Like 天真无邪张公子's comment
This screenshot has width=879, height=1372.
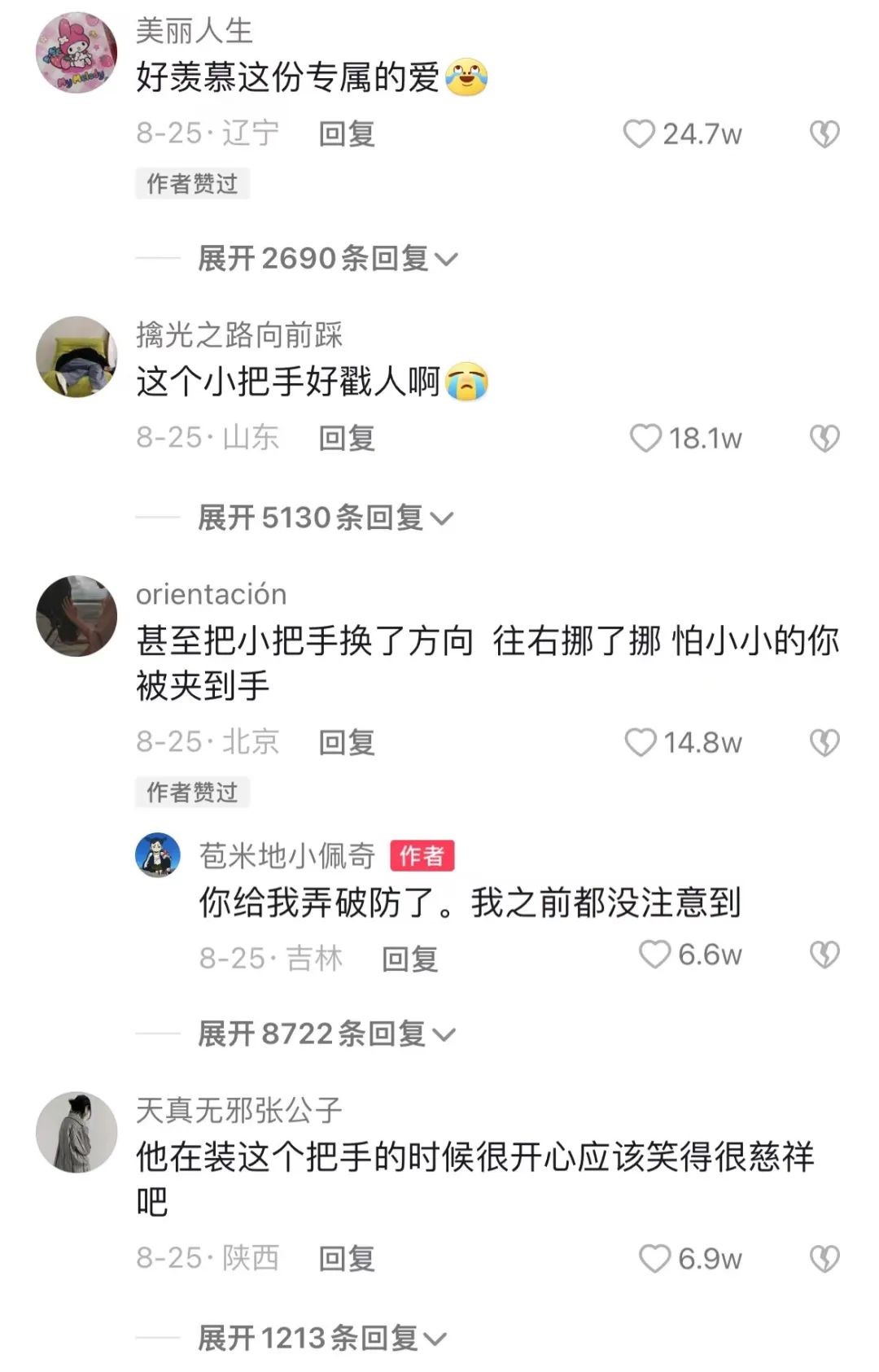click(654, 1259)
